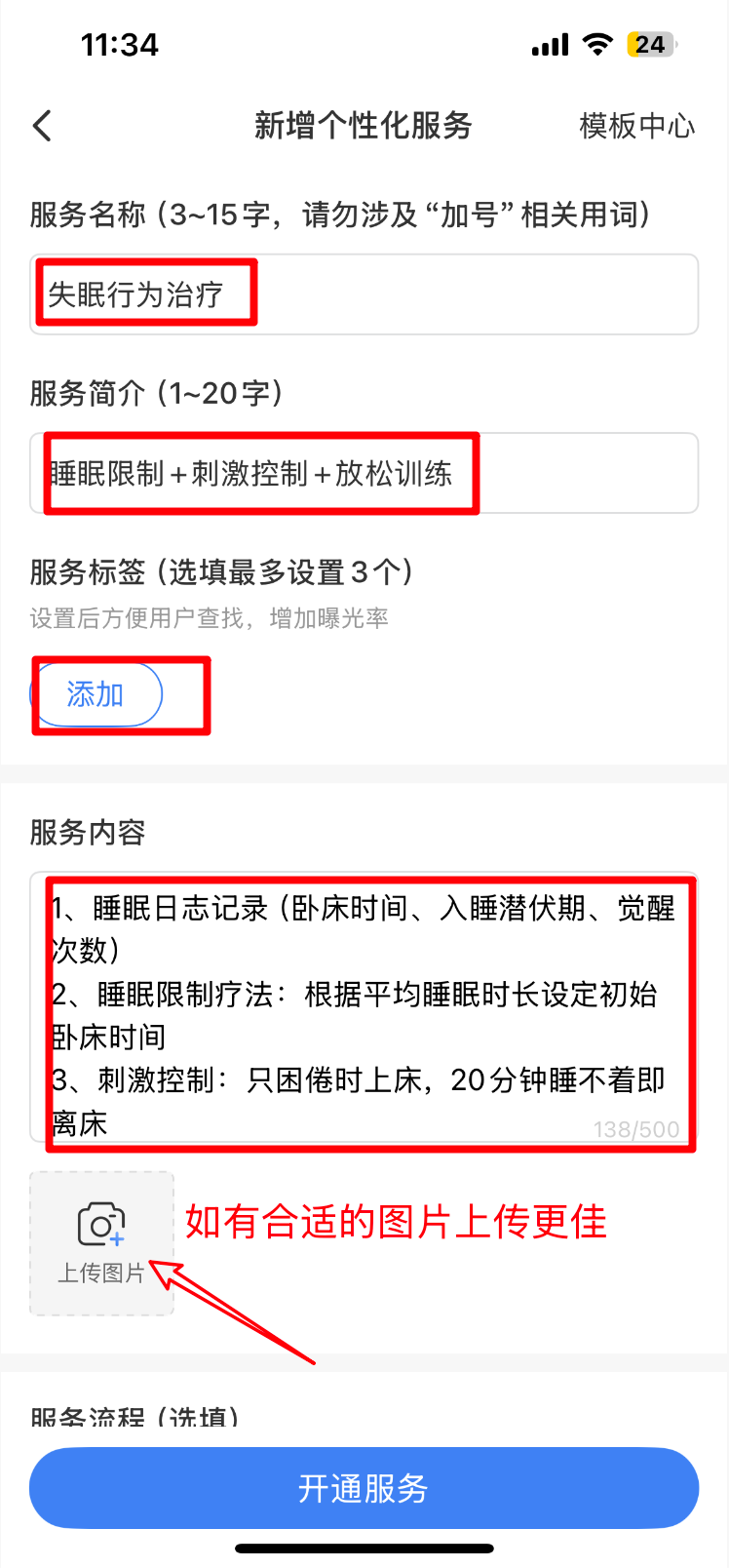This screenshot has height=1568, width=729.
Task: Edit the 服务简介 field
Action: pyautogui.click(x=364, y=473)
